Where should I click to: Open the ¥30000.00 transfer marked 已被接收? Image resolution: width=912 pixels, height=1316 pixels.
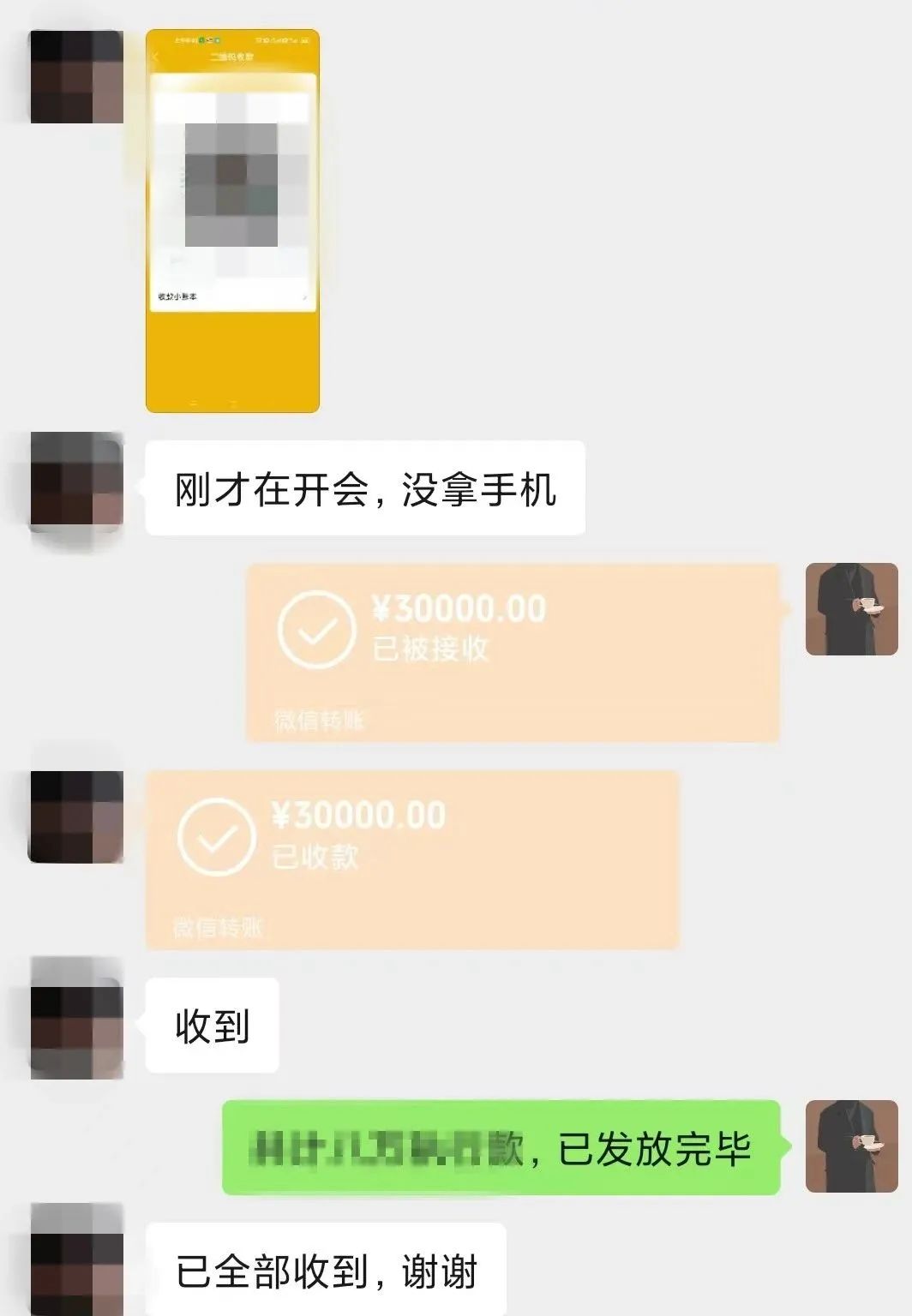[513, 653]
